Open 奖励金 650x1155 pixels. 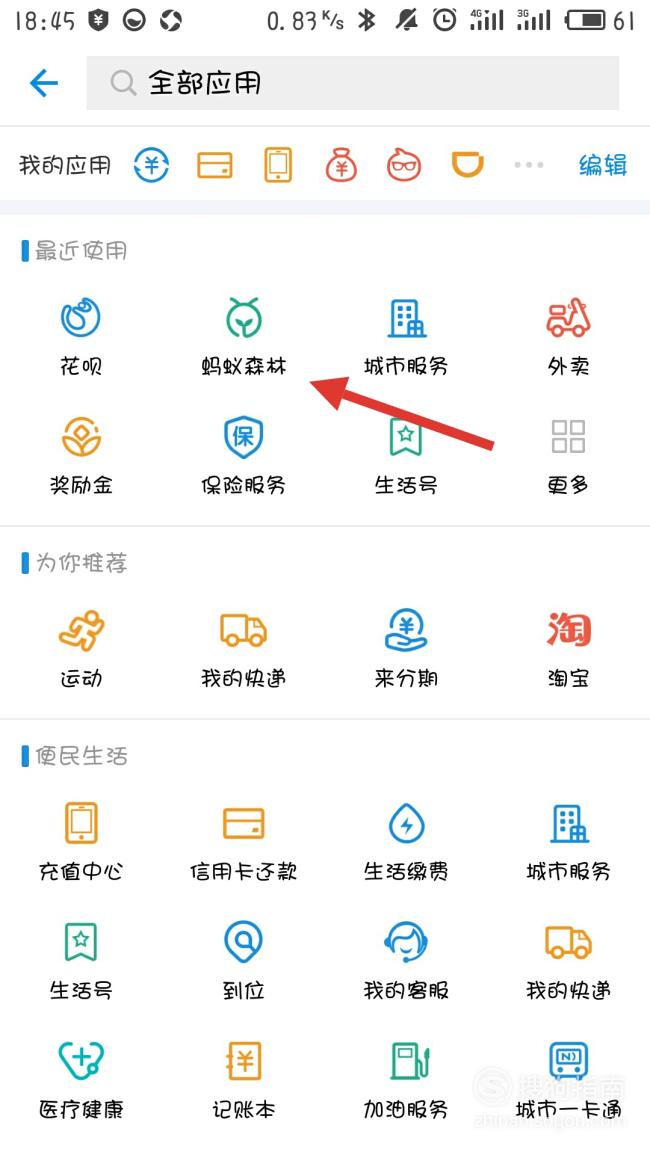click(x=80, y=455)
